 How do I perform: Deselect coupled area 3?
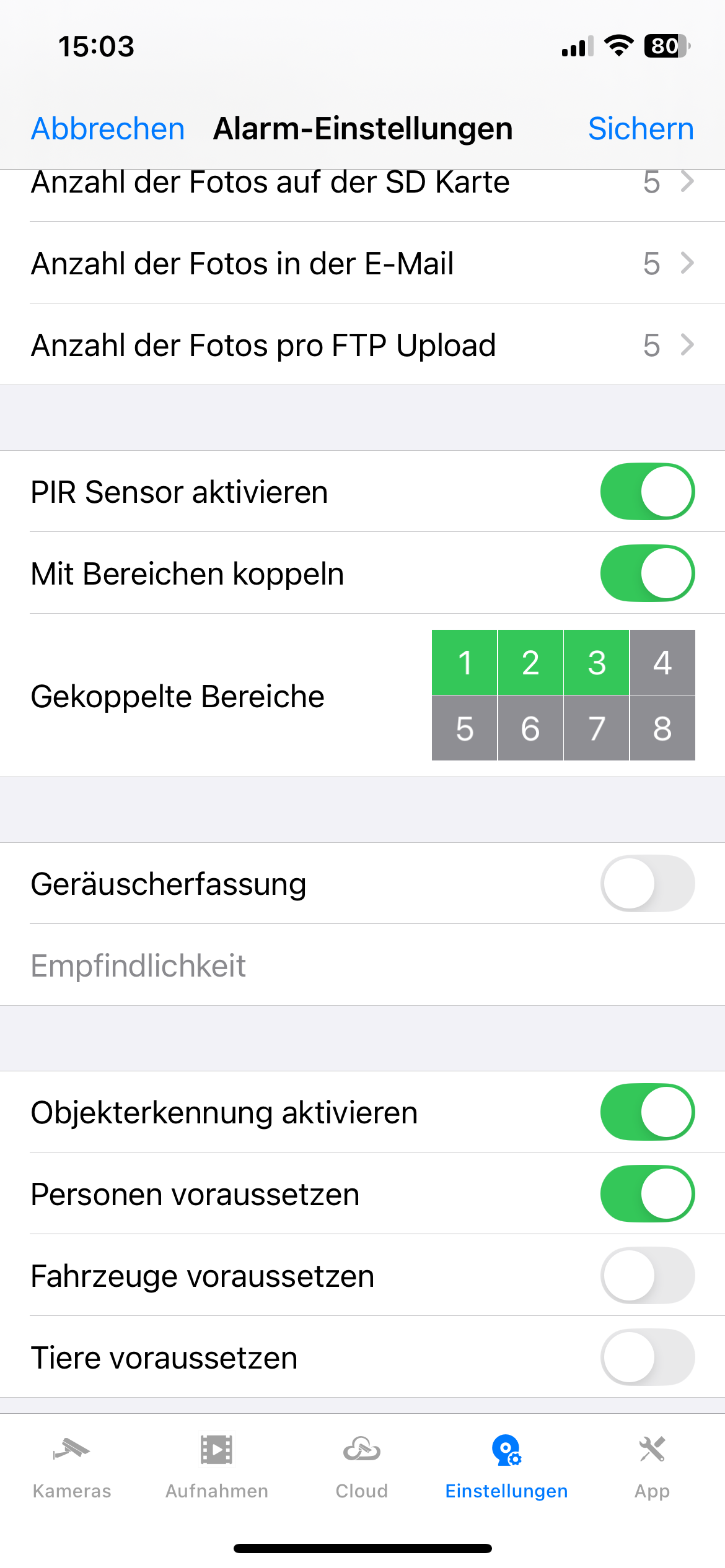pyautogui.click(x=597, y=663)
